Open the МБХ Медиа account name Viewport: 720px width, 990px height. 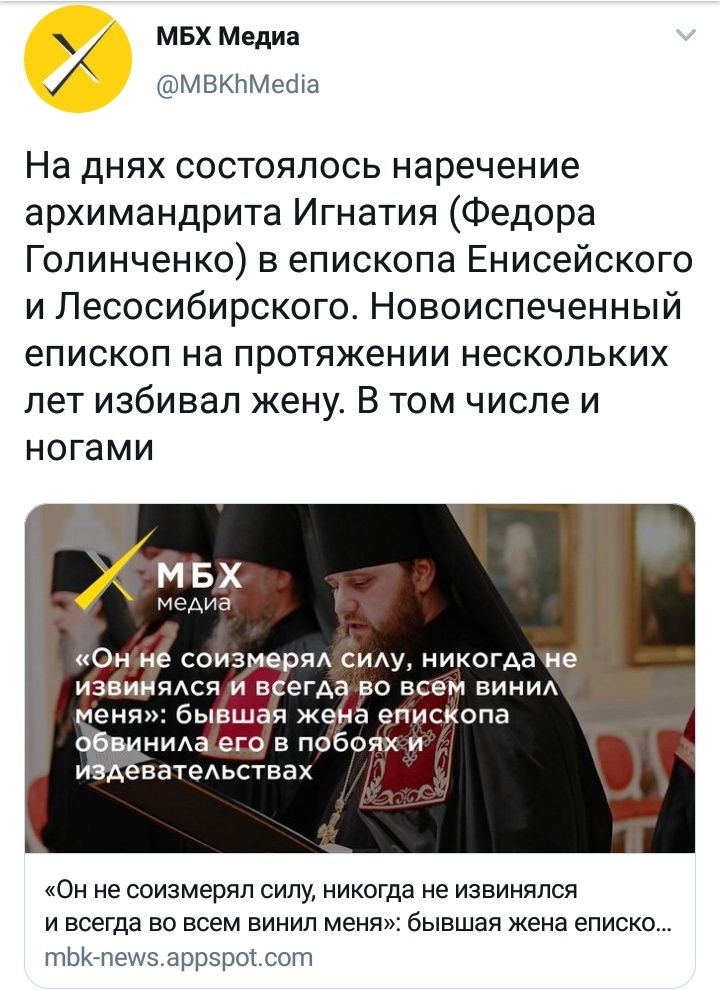(228, 39)
